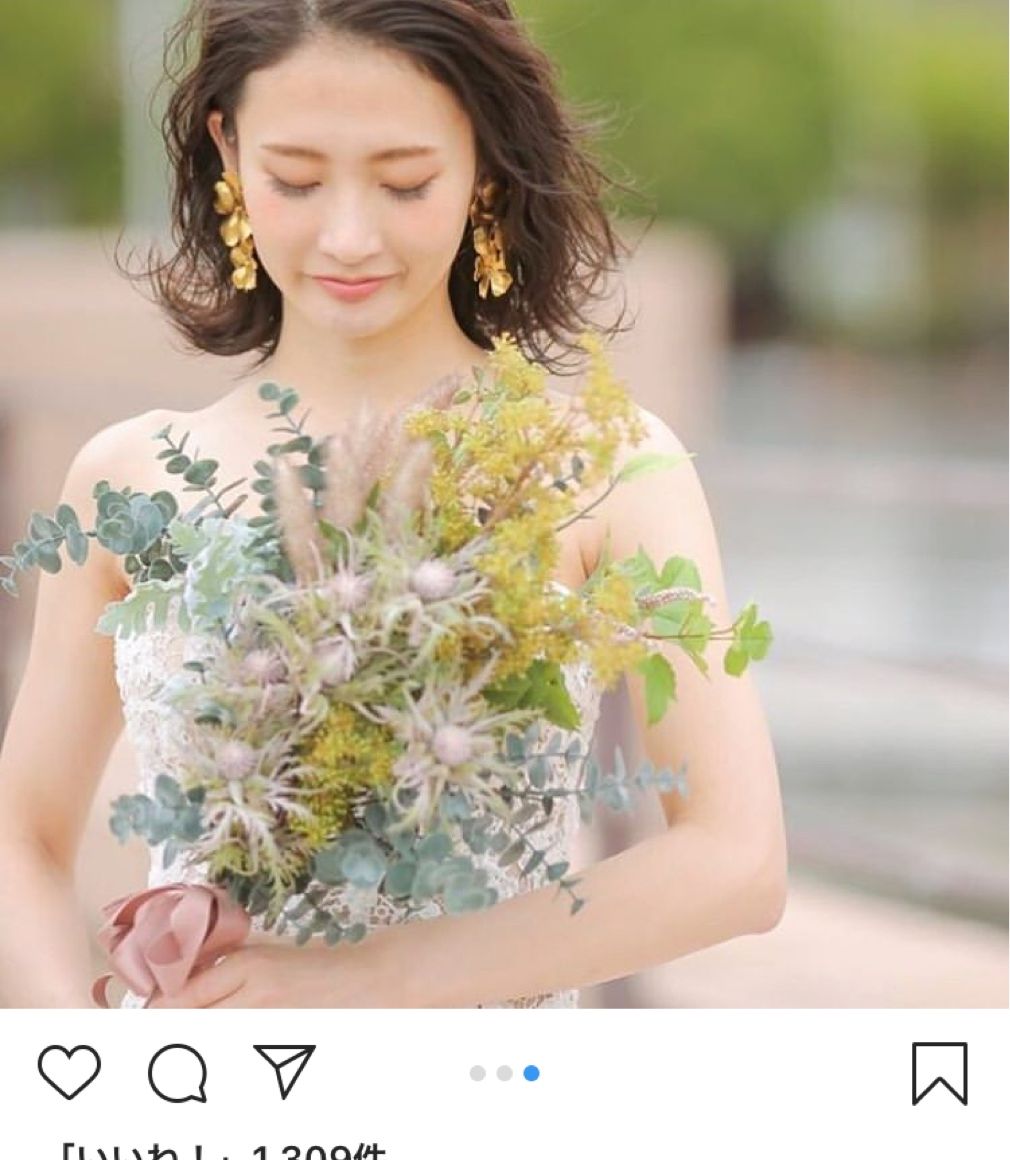Like this bouquet photo post

point(69,1073)
